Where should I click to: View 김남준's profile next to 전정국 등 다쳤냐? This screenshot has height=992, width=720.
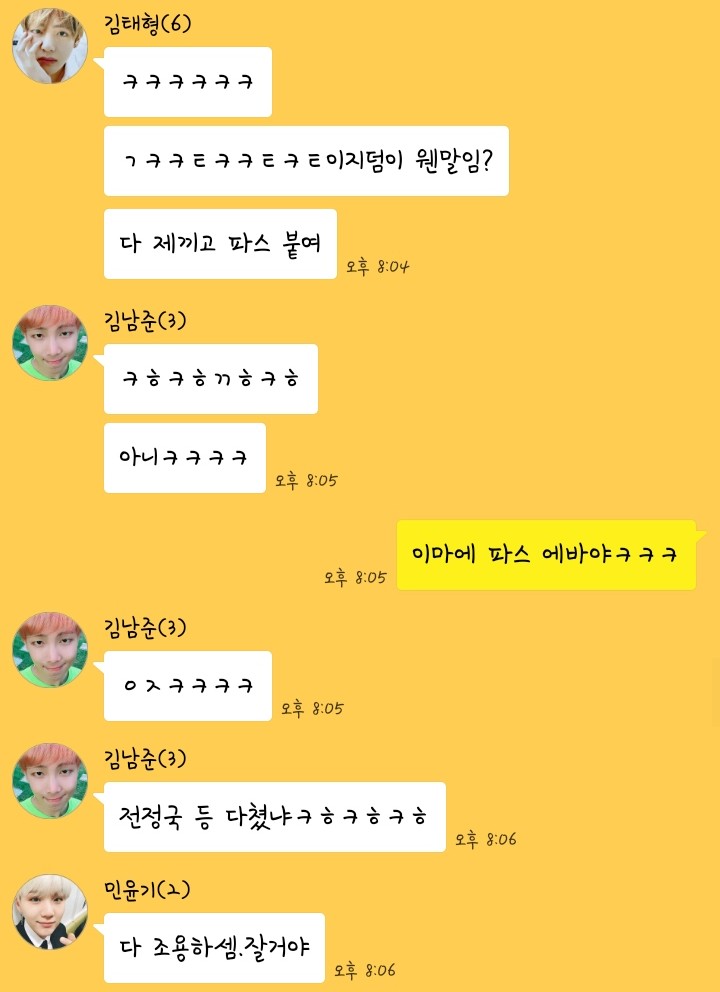[x=50, y=781]
